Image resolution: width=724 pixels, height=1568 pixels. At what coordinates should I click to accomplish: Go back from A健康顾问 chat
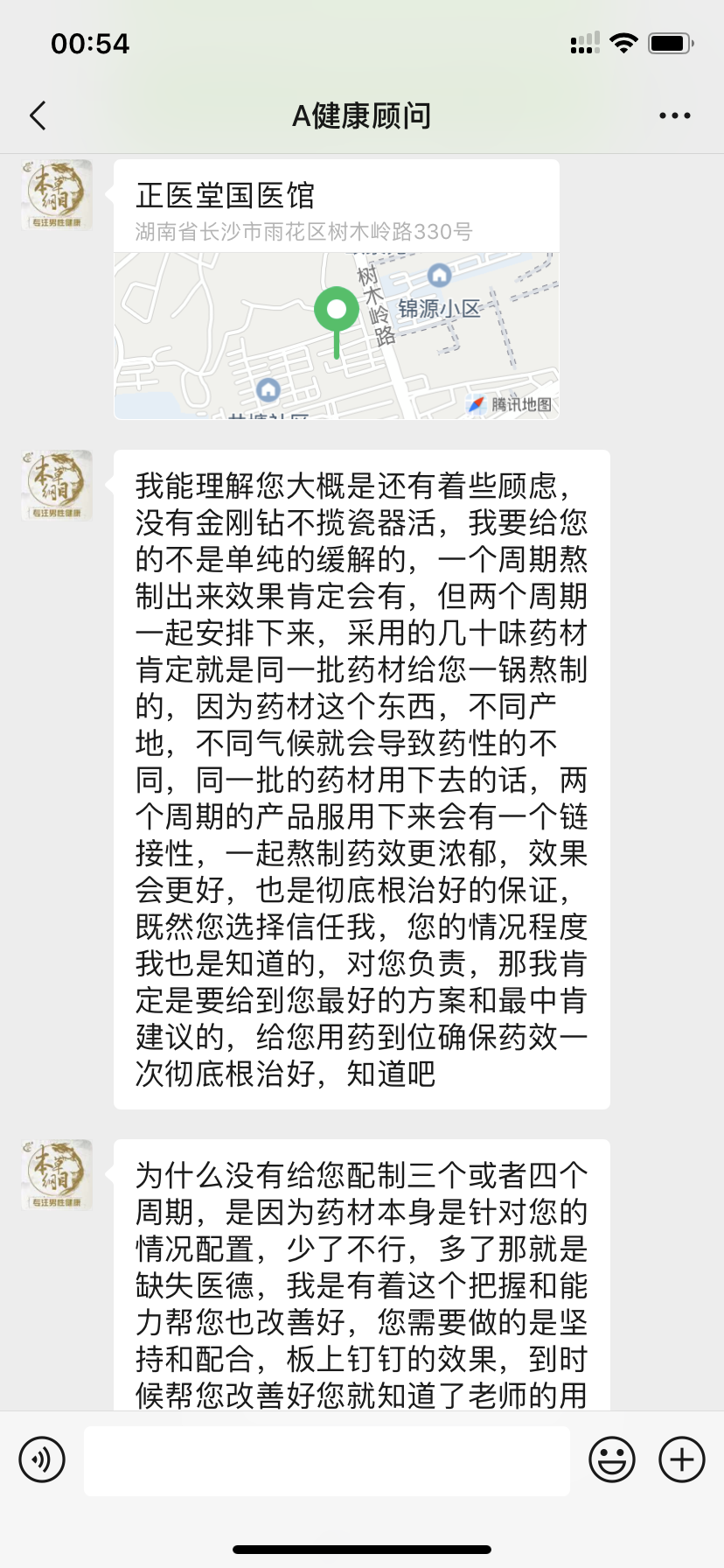tap(38, 115)
